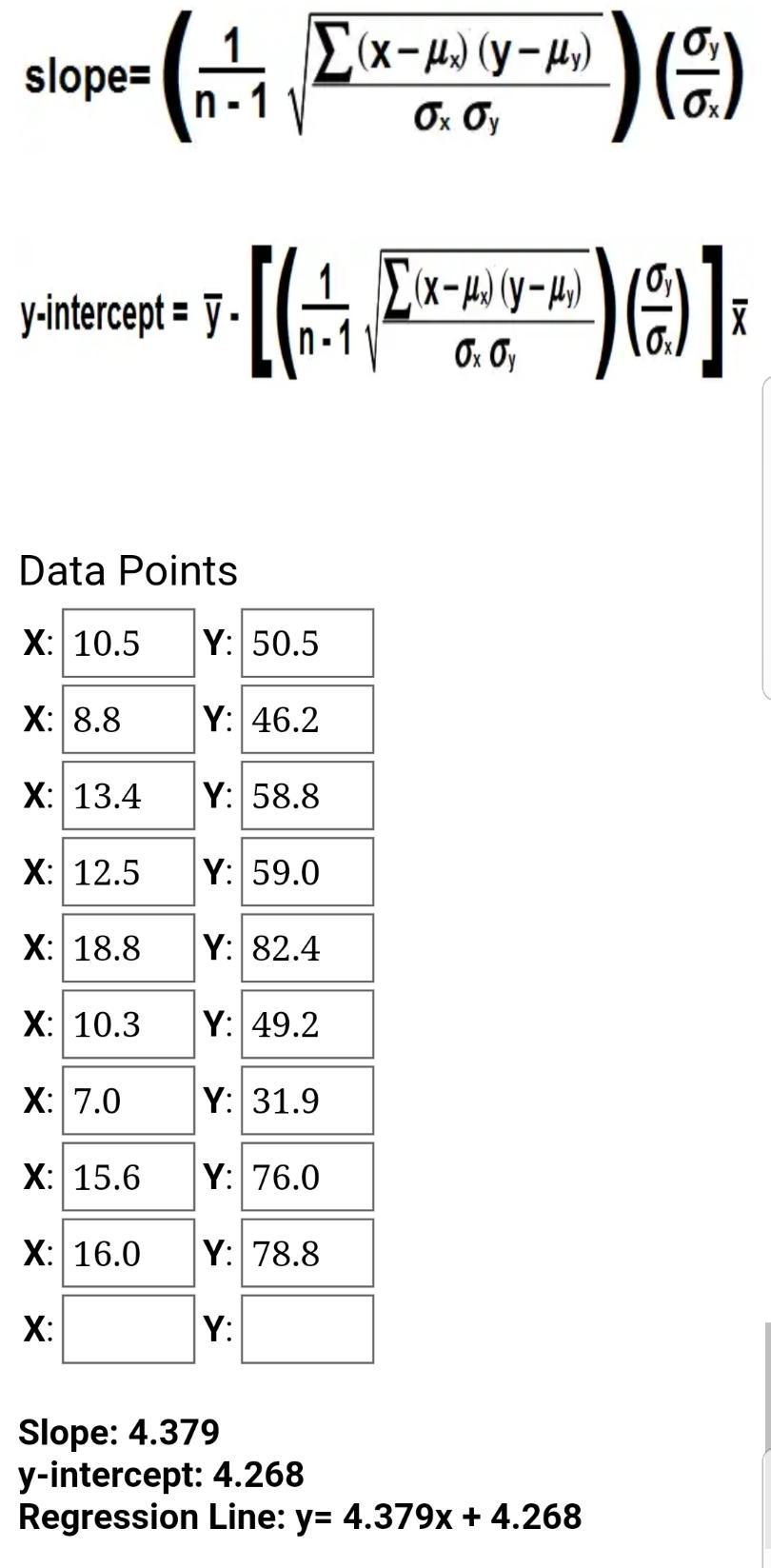Tap the Y field showing 46.2
This screenshot has height=1568, width=771.
pos(306,720)
